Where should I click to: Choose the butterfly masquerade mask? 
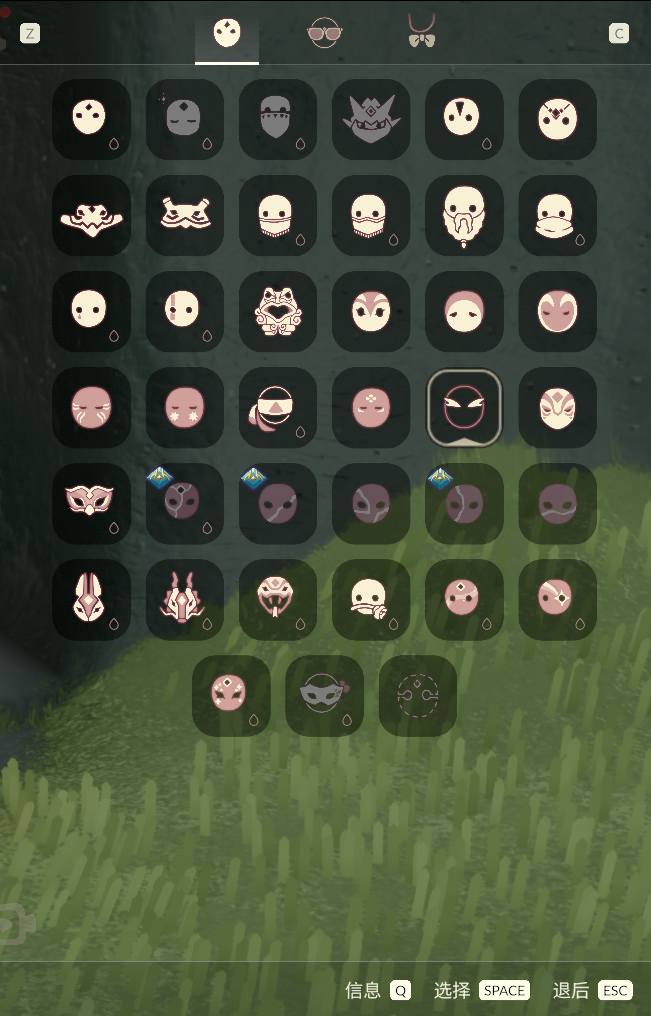[x=91, y=503]
